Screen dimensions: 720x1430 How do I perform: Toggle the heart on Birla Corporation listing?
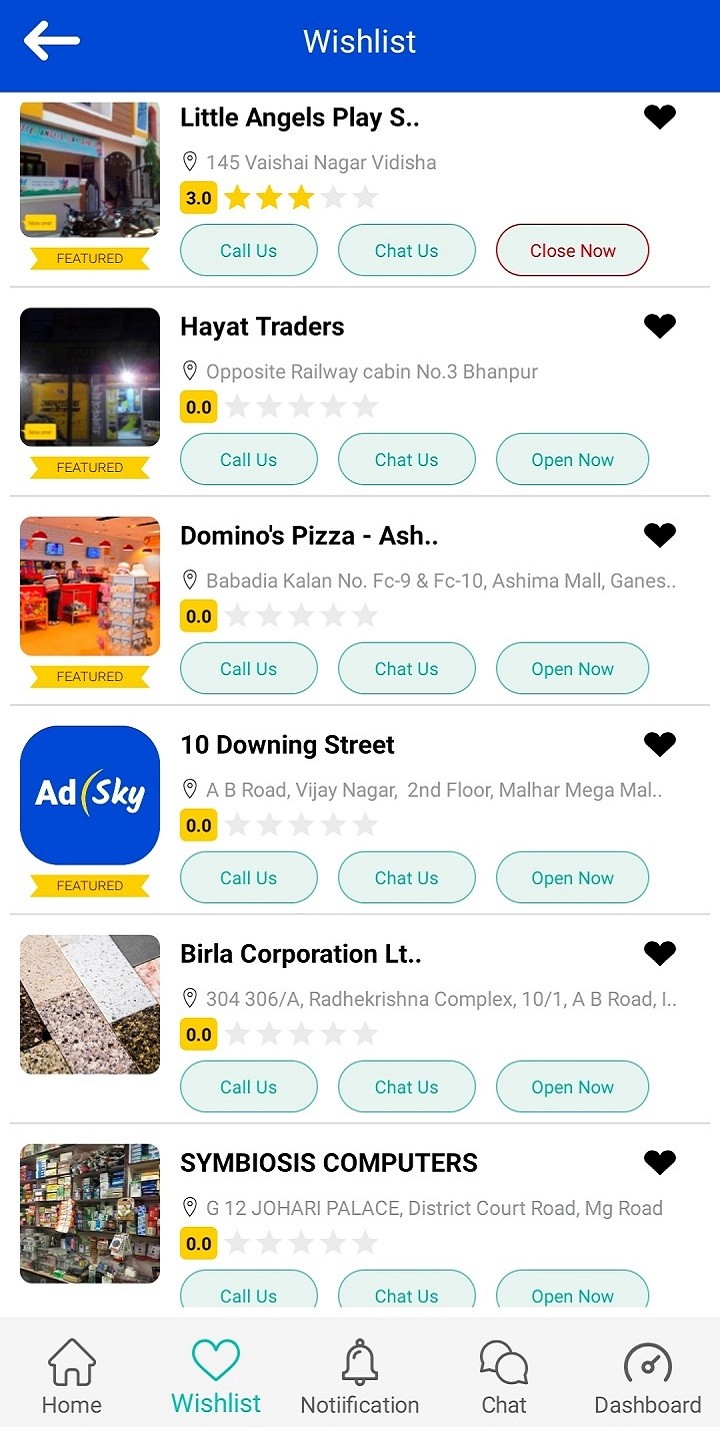660,953
